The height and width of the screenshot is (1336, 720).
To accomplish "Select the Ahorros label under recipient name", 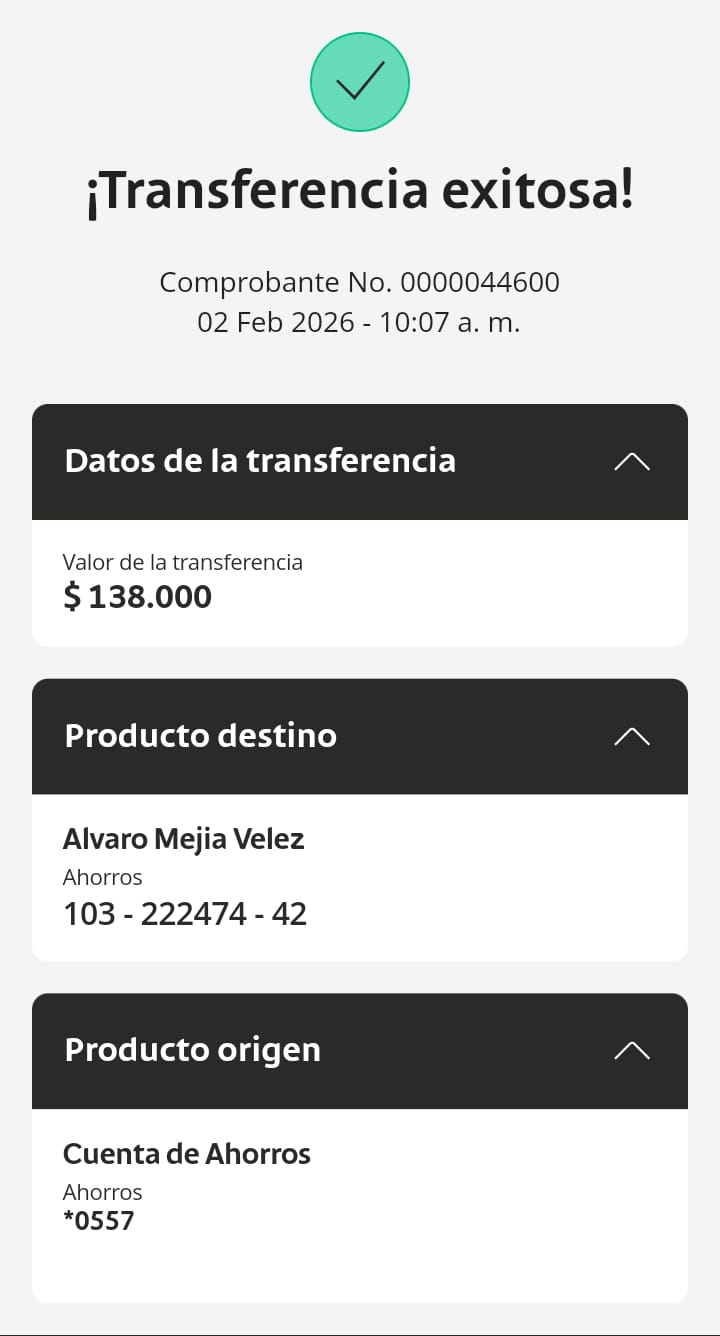I will coord(103,877).
